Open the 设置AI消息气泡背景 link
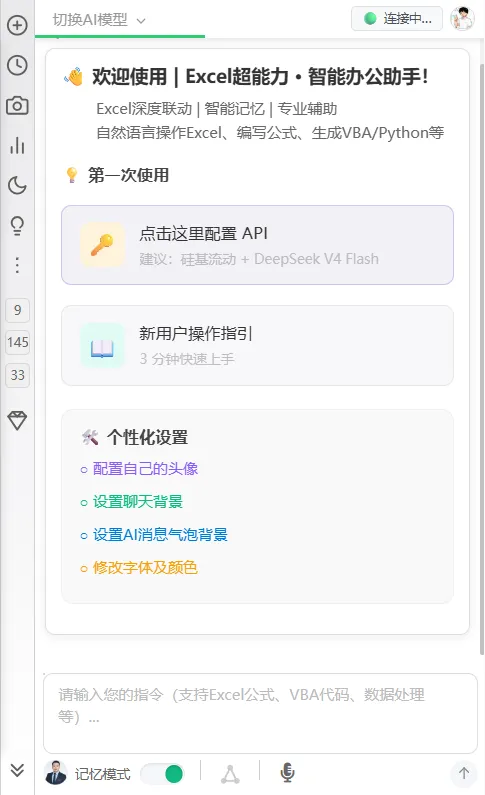Viewport: 485px width, 795px height. pyautogui.click(x=160, y=534)
